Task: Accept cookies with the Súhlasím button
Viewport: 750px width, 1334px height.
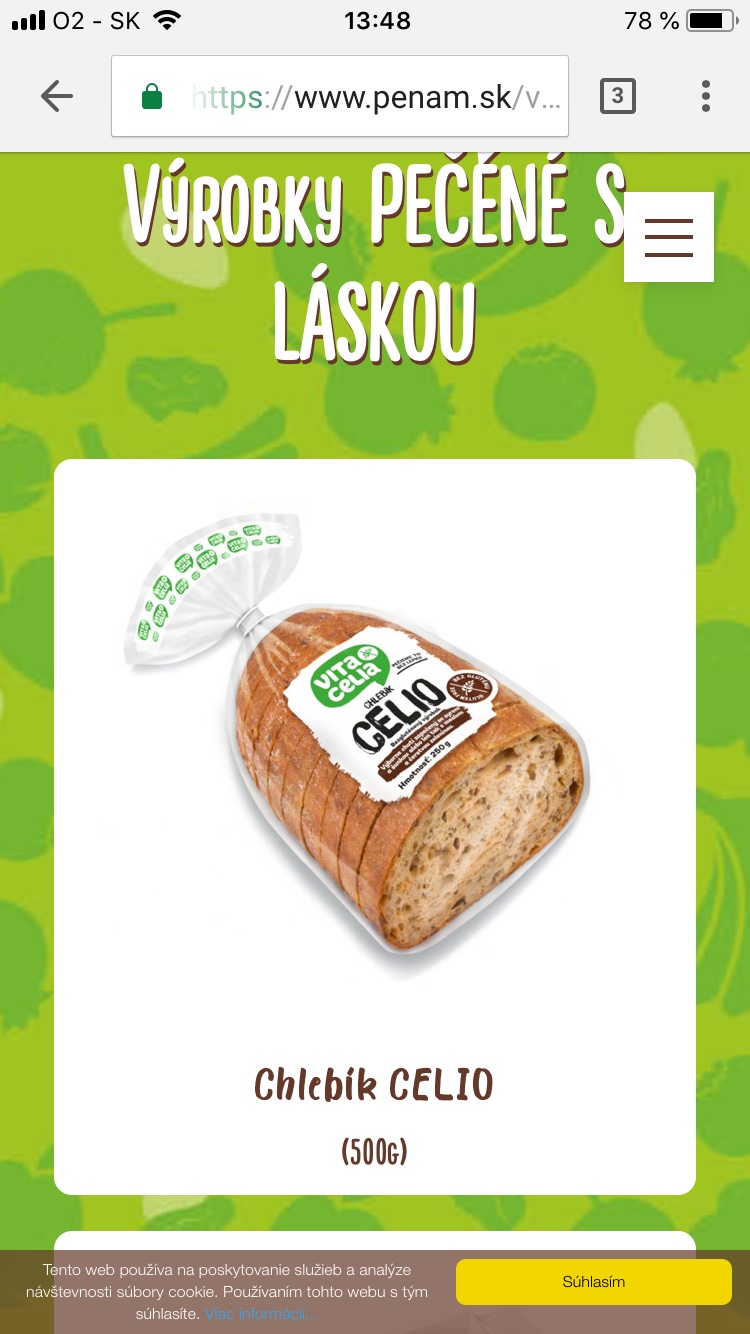Action: click(594, 1281)
